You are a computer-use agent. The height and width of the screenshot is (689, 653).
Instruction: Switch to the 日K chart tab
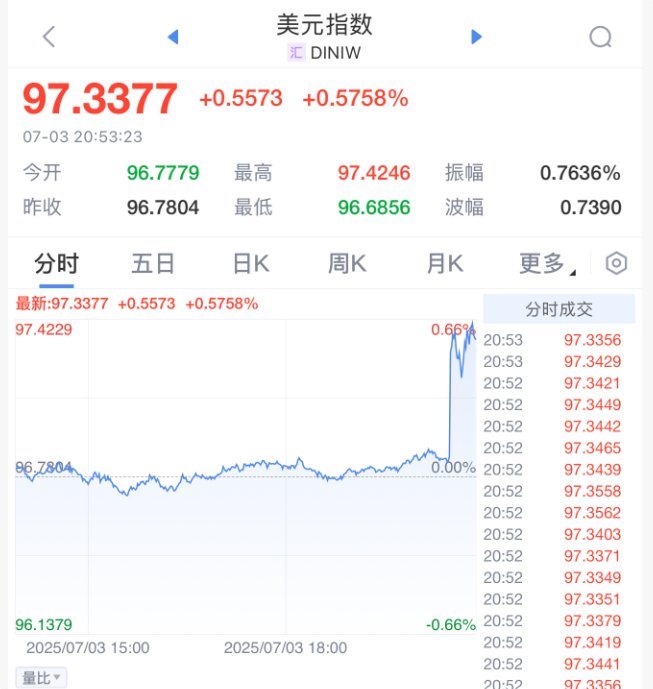(x=251, y=264)
